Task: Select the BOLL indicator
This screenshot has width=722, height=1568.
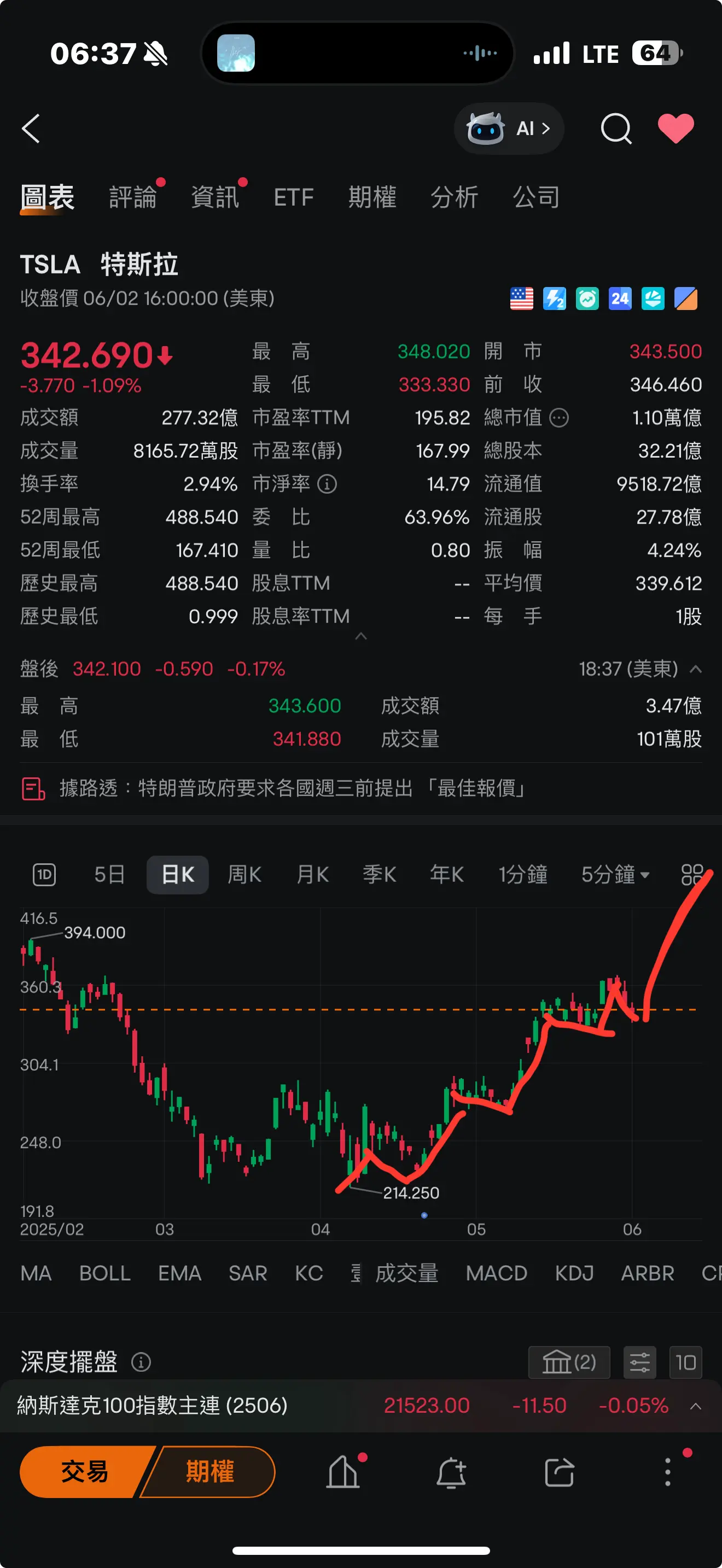Action: click(104, 1273)
